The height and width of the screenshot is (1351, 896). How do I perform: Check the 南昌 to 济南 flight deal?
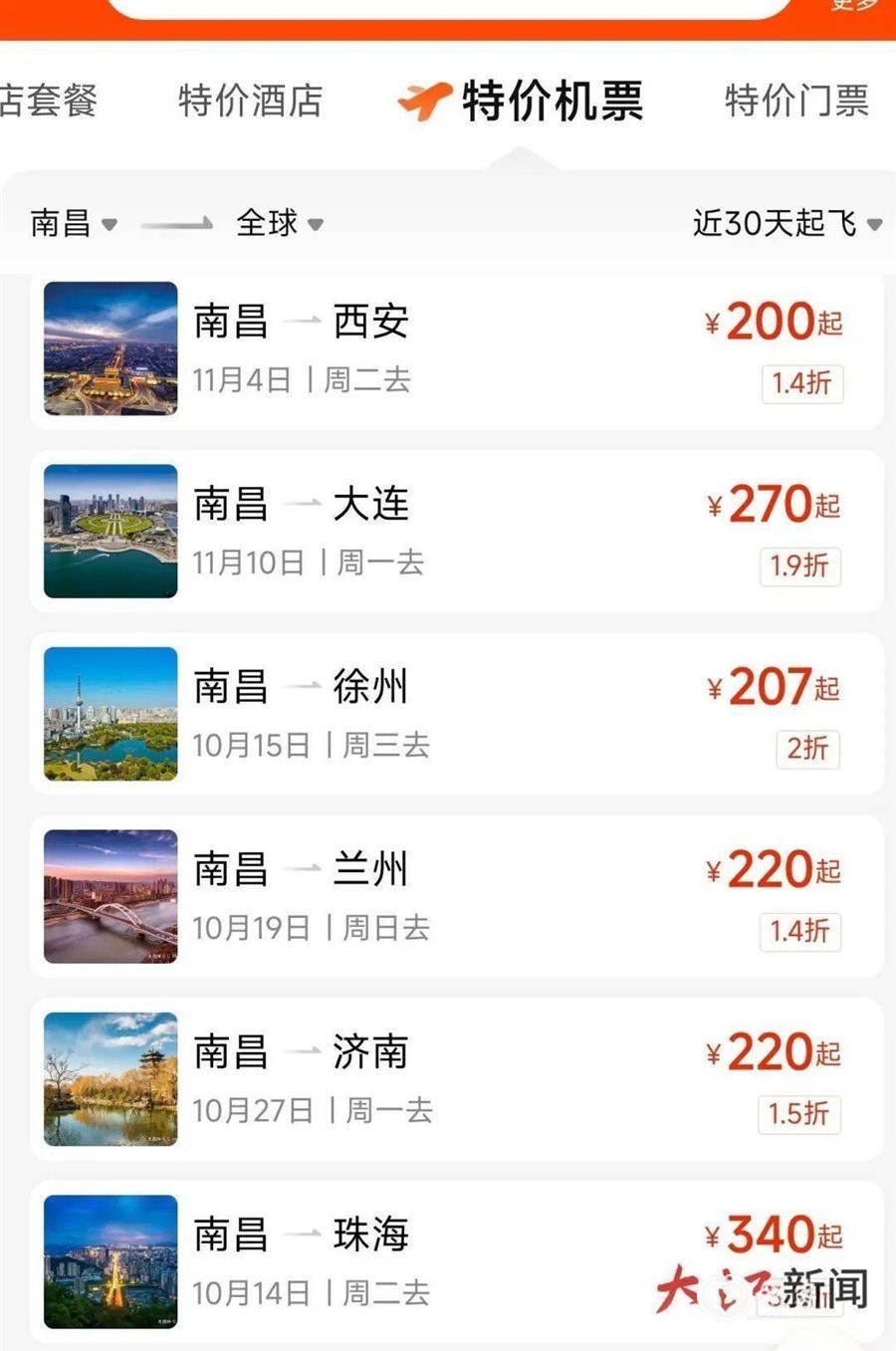point(456,1079)
